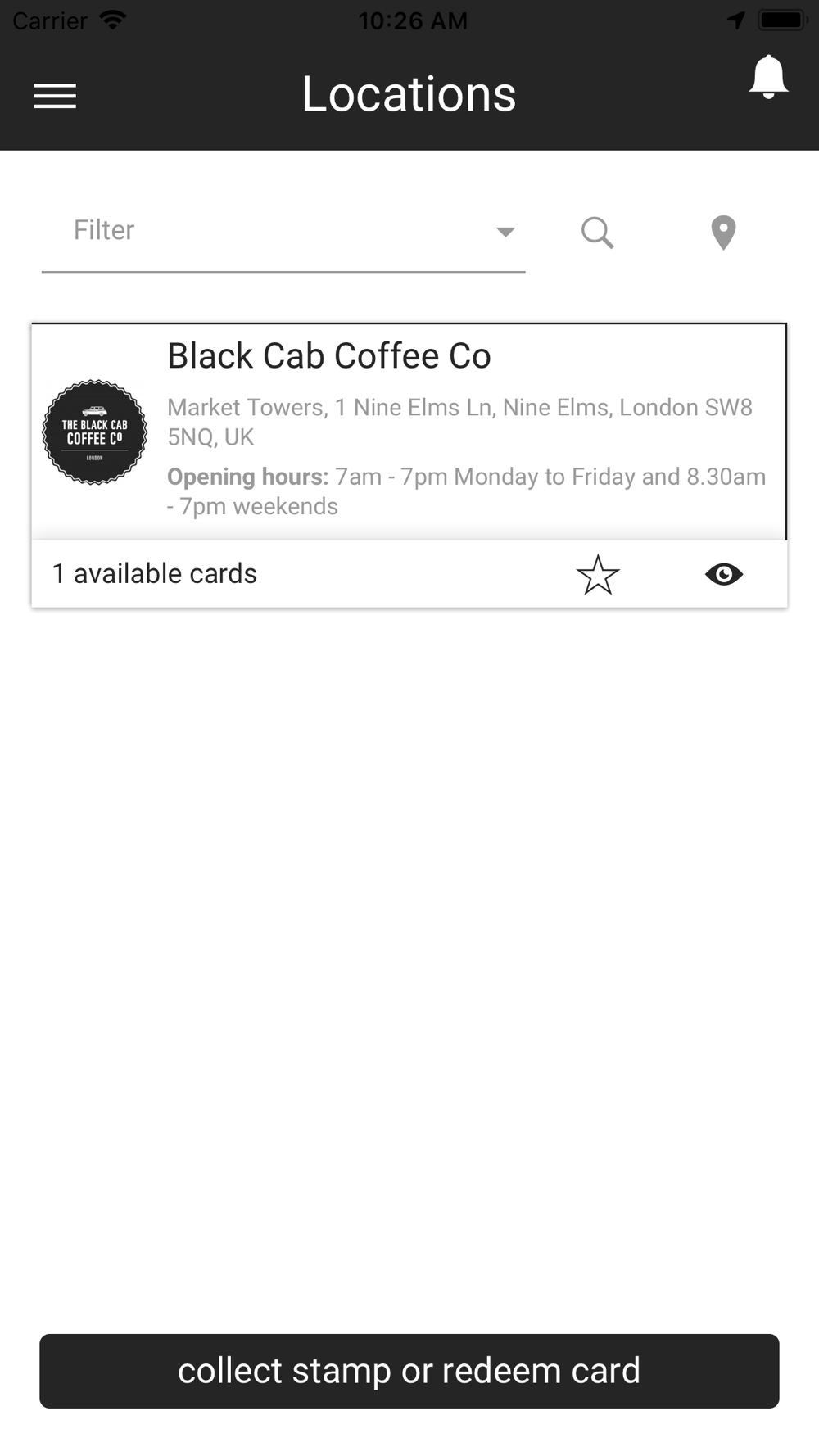This screenshot has height=1456, width=819.
Task: Expand the Filter dropdown
Action: [283, 231]
